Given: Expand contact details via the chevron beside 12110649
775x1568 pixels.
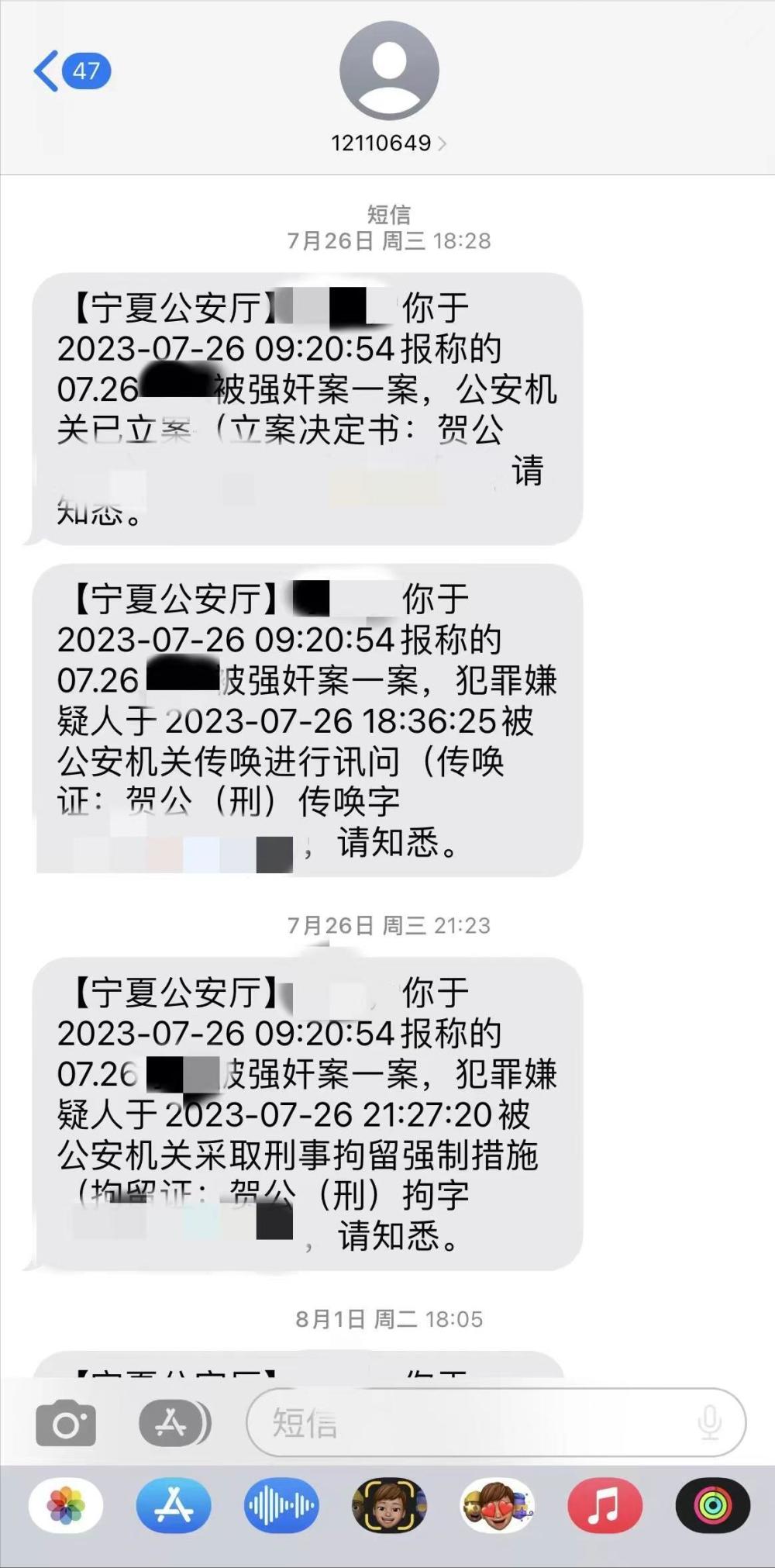Looking at the screenshot, I should 444,143.
